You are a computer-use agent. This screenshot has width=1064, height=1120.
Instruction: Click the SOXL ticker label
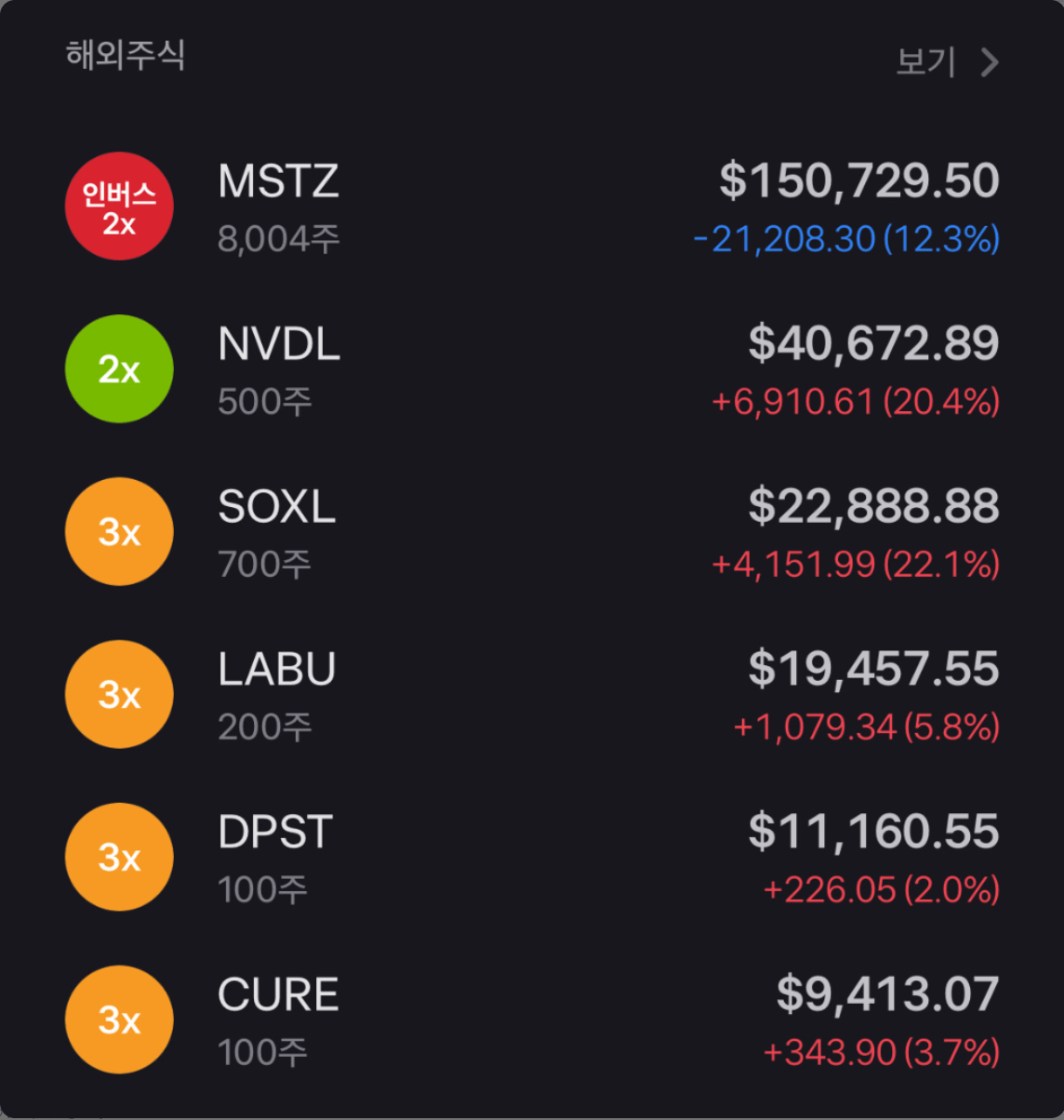(277, 507)
